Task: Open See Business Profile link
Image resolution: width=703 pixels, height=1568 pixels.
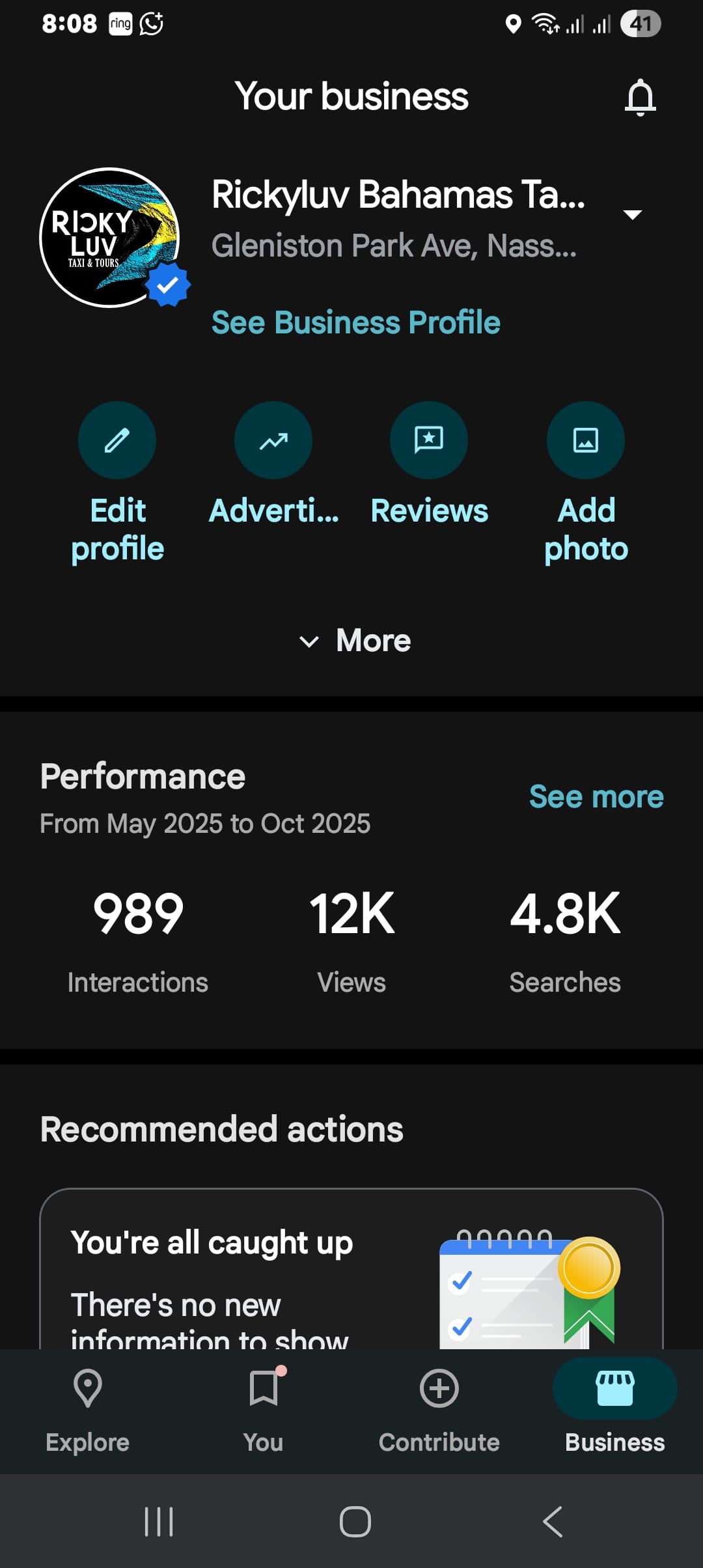Action: click(357, 322)
